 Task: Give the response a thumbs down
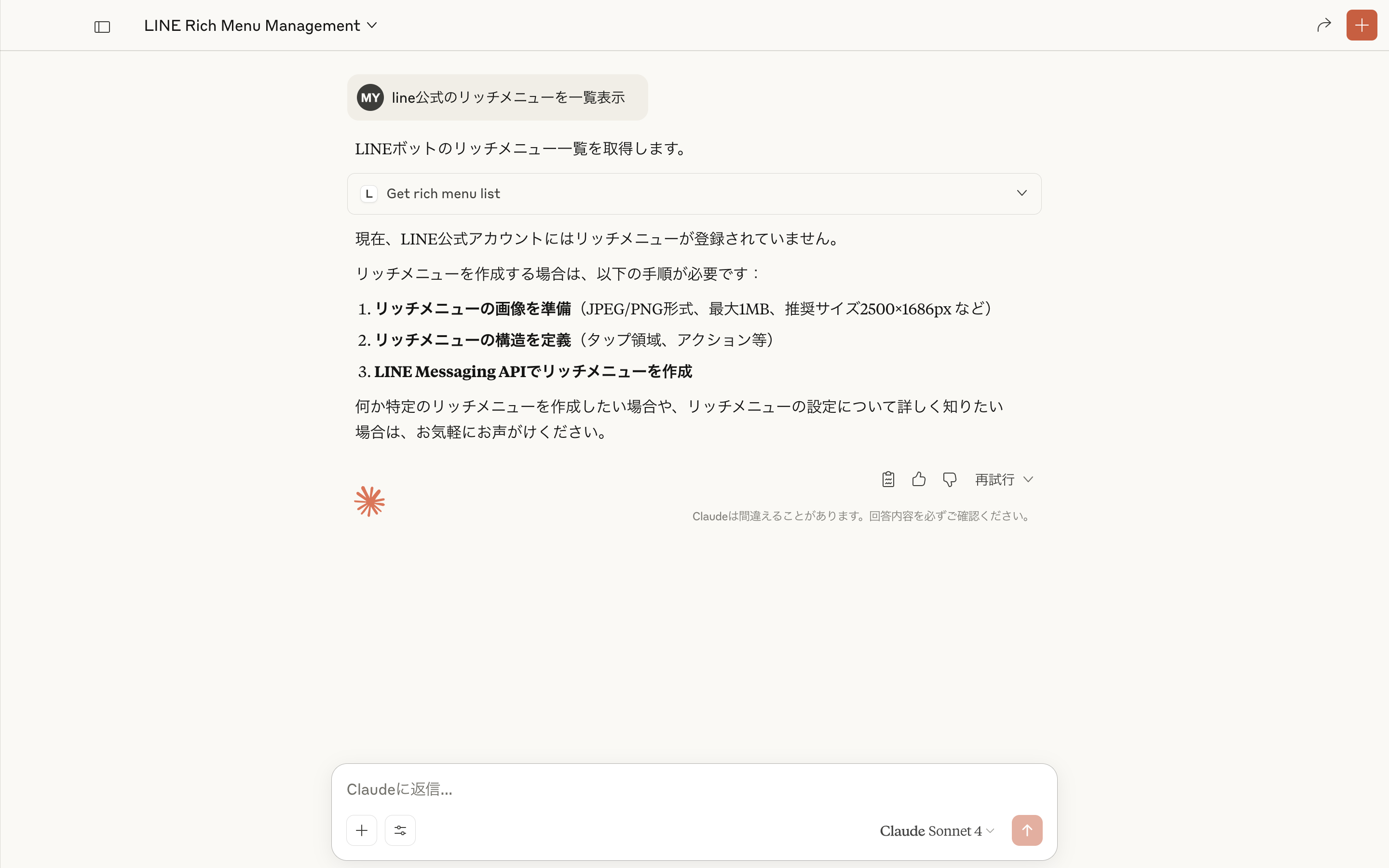click(949, 479)
